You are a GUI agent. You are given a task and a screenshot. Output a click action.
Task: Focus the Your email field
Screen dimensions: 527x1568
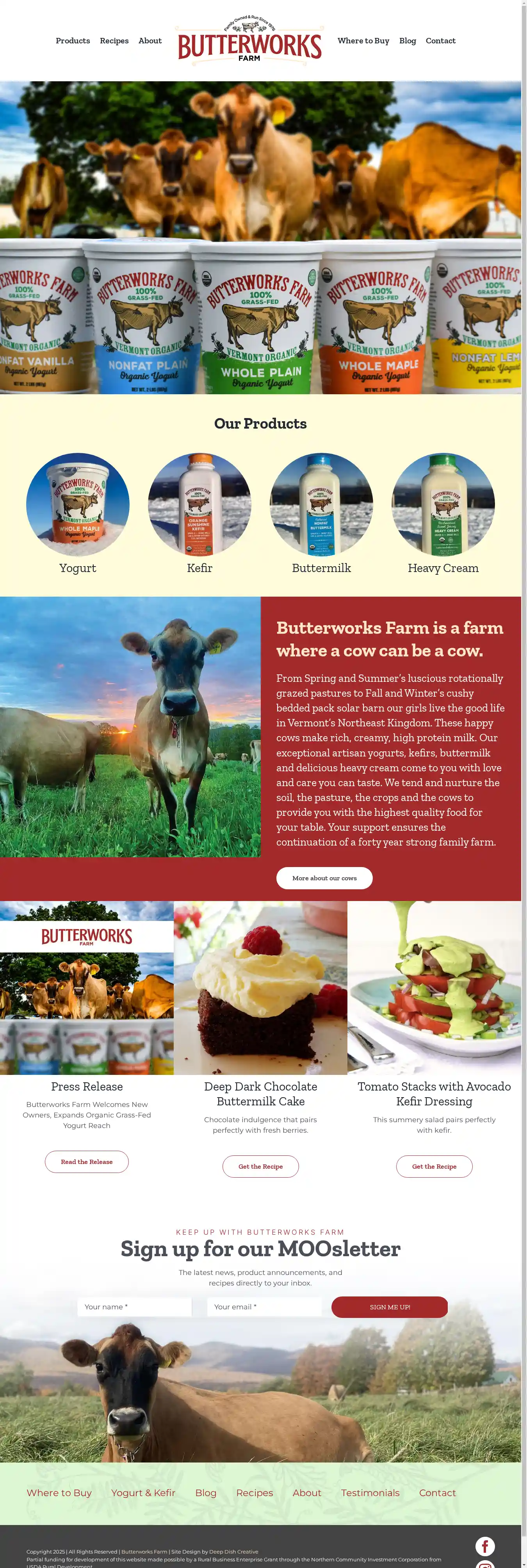pyautogui.click(x=264, y=1307)
